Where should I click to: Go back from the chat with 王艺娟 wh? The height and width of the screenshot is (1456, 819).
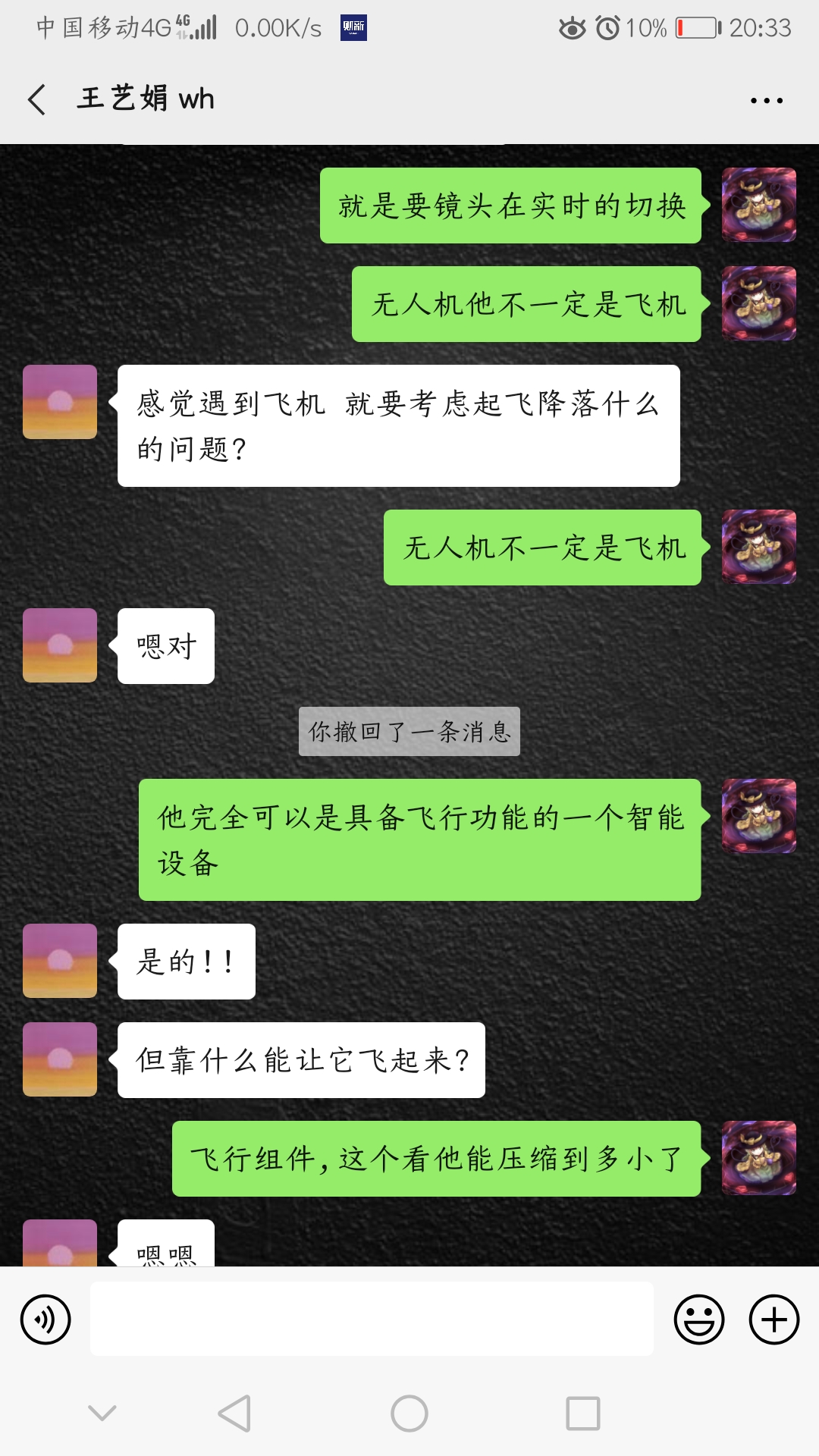[36, 99]
